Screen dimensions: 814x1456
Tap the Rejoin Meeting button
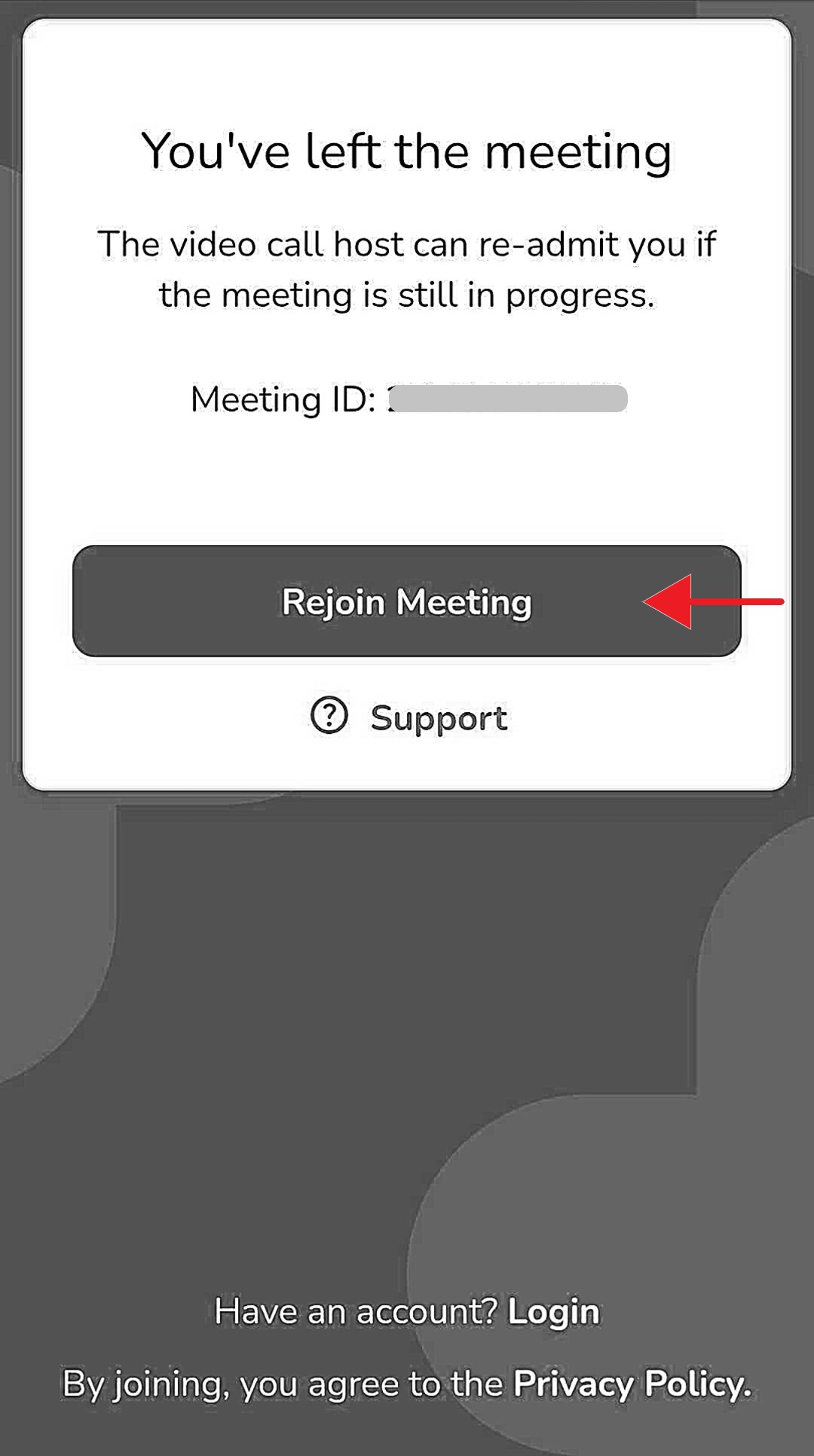pos(406,601)
